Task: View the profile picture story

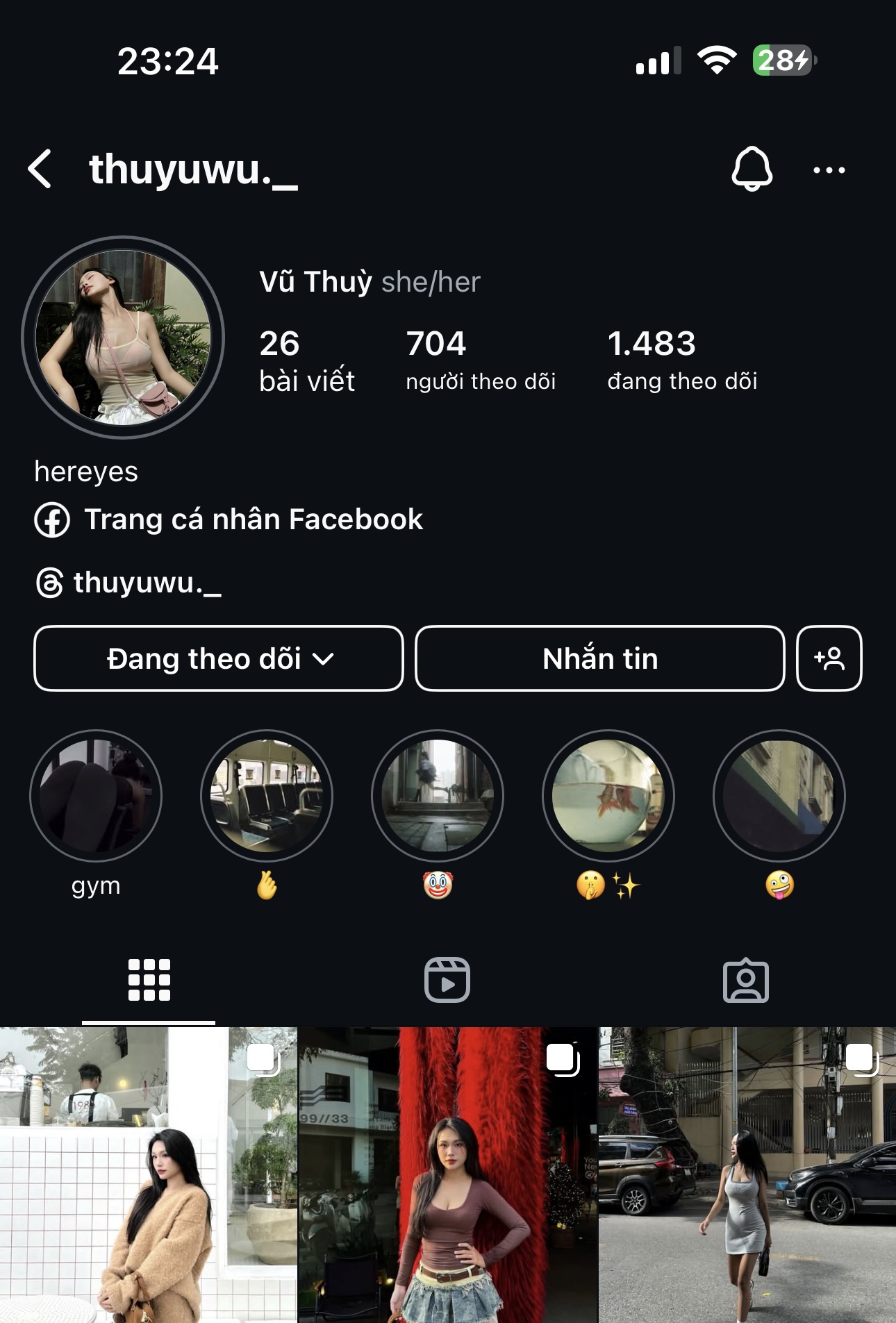Action: tap(123, 338)
